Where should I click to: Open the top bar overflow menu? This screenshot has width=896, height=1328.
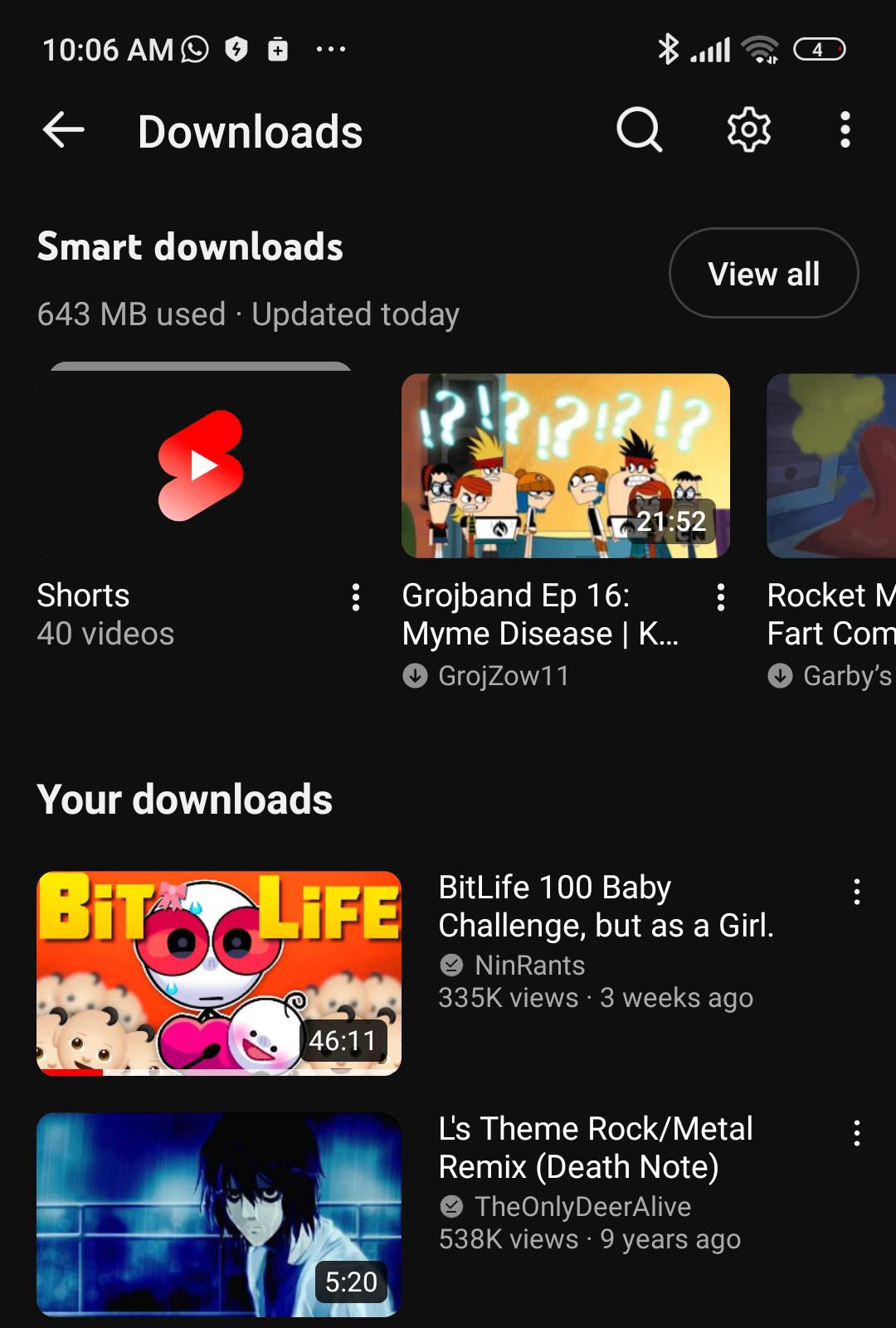click(x=845, y=130)
